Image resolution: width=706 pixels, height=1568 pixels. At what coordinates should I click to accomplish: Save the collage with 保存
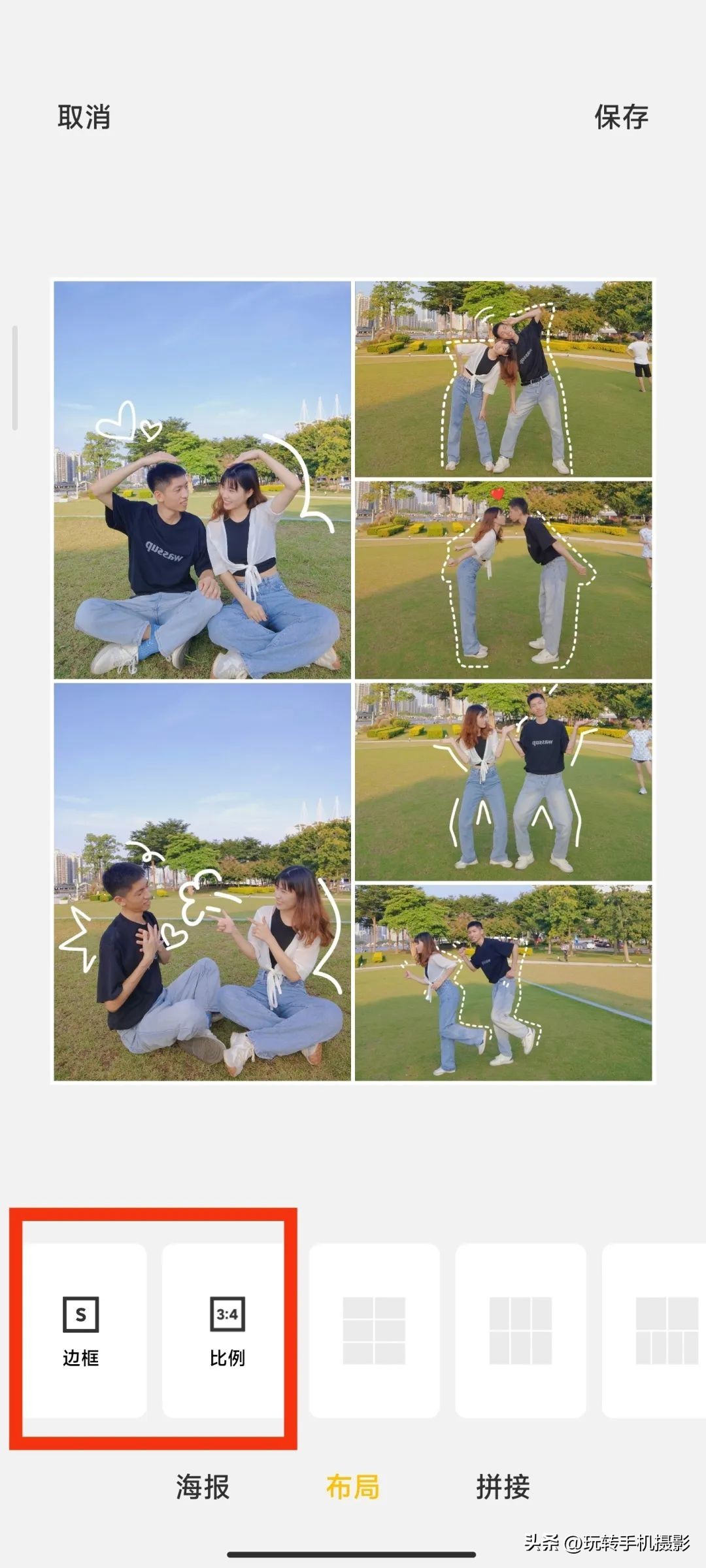pyautogui.click(x=621, y=117)
